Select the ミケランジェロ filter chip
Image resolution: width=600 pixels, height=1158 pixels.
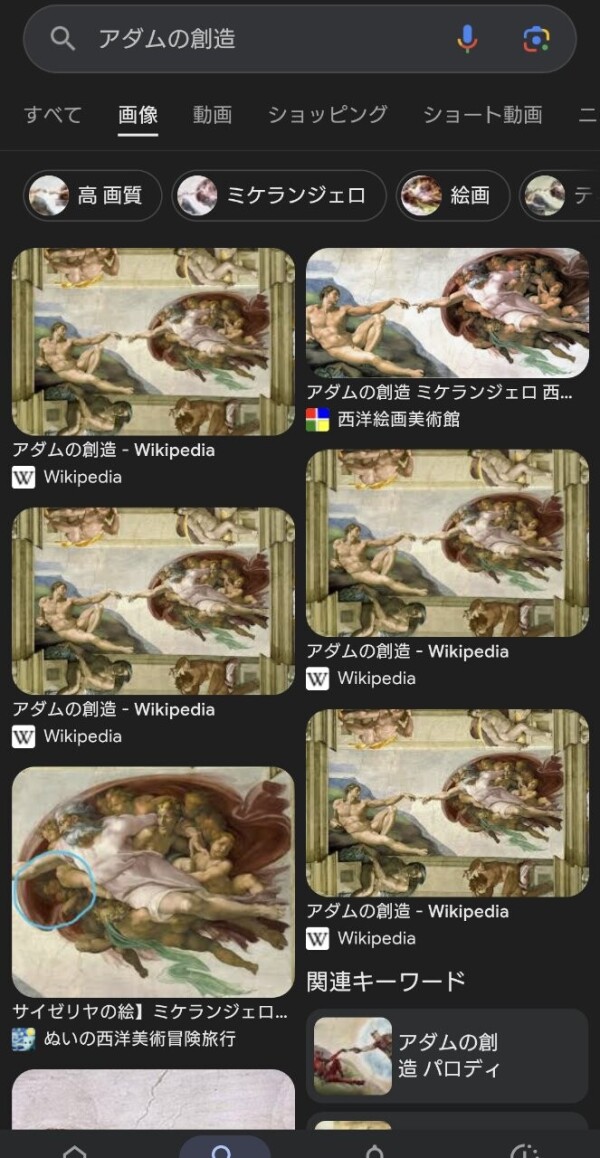tap(279, 195)
